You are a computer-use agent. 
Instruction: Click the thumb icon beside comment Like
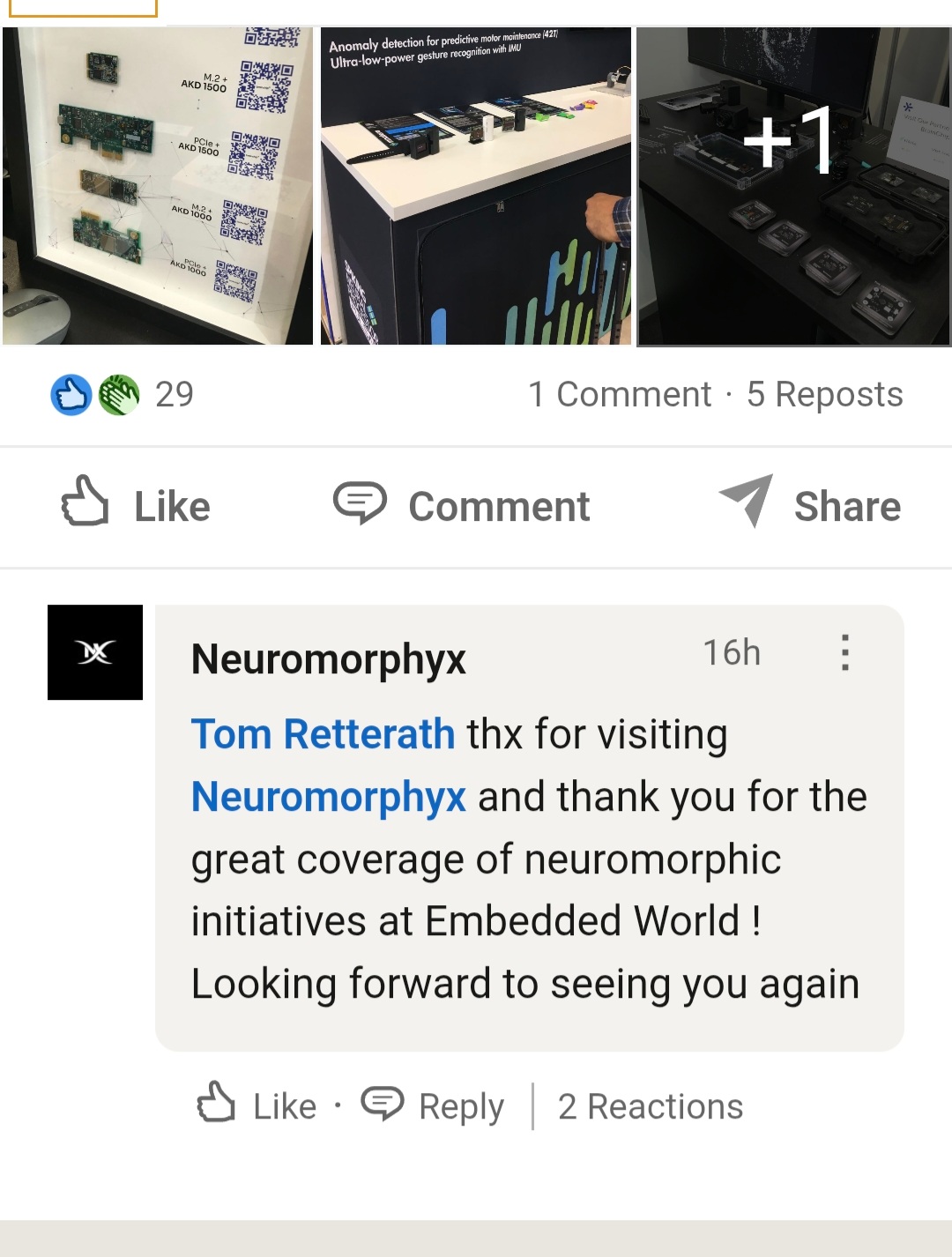[214, 1104]
